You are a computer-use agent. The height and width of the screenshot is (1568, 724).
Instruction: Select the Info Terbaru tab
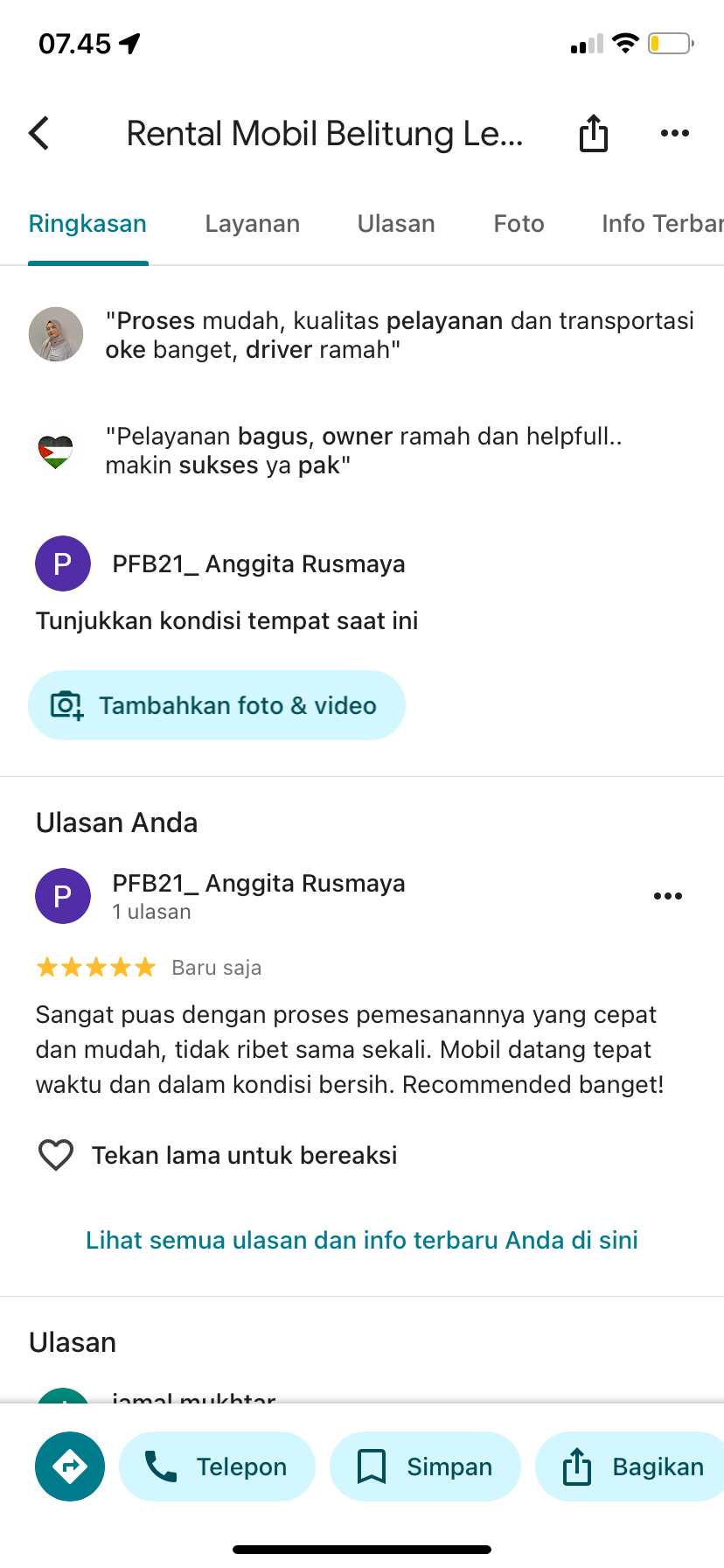point(663,224)
